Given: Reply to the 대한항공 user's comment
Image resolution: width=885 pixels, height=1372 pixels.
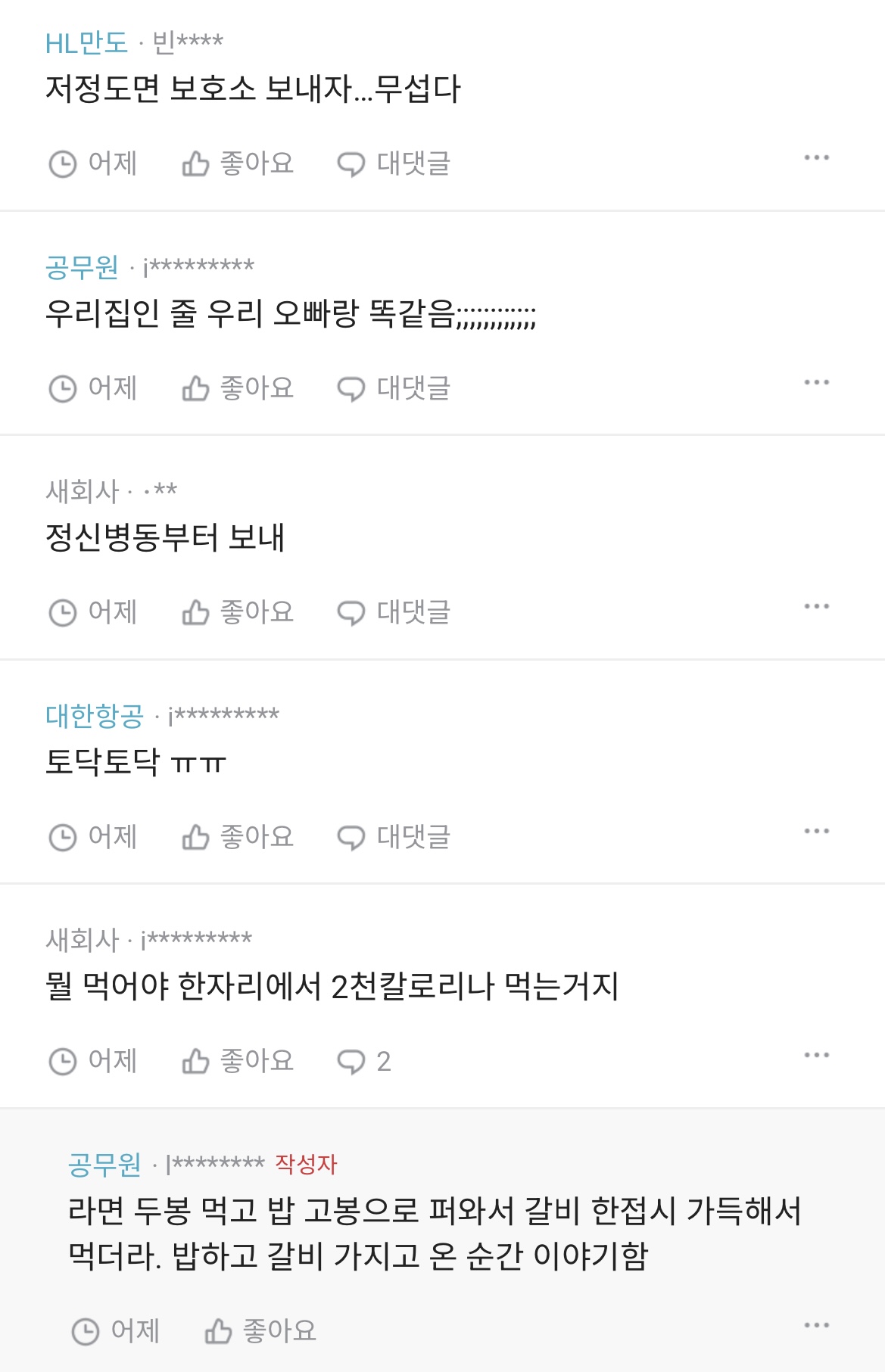Looking at the screenshot, I should click(394, 837).
